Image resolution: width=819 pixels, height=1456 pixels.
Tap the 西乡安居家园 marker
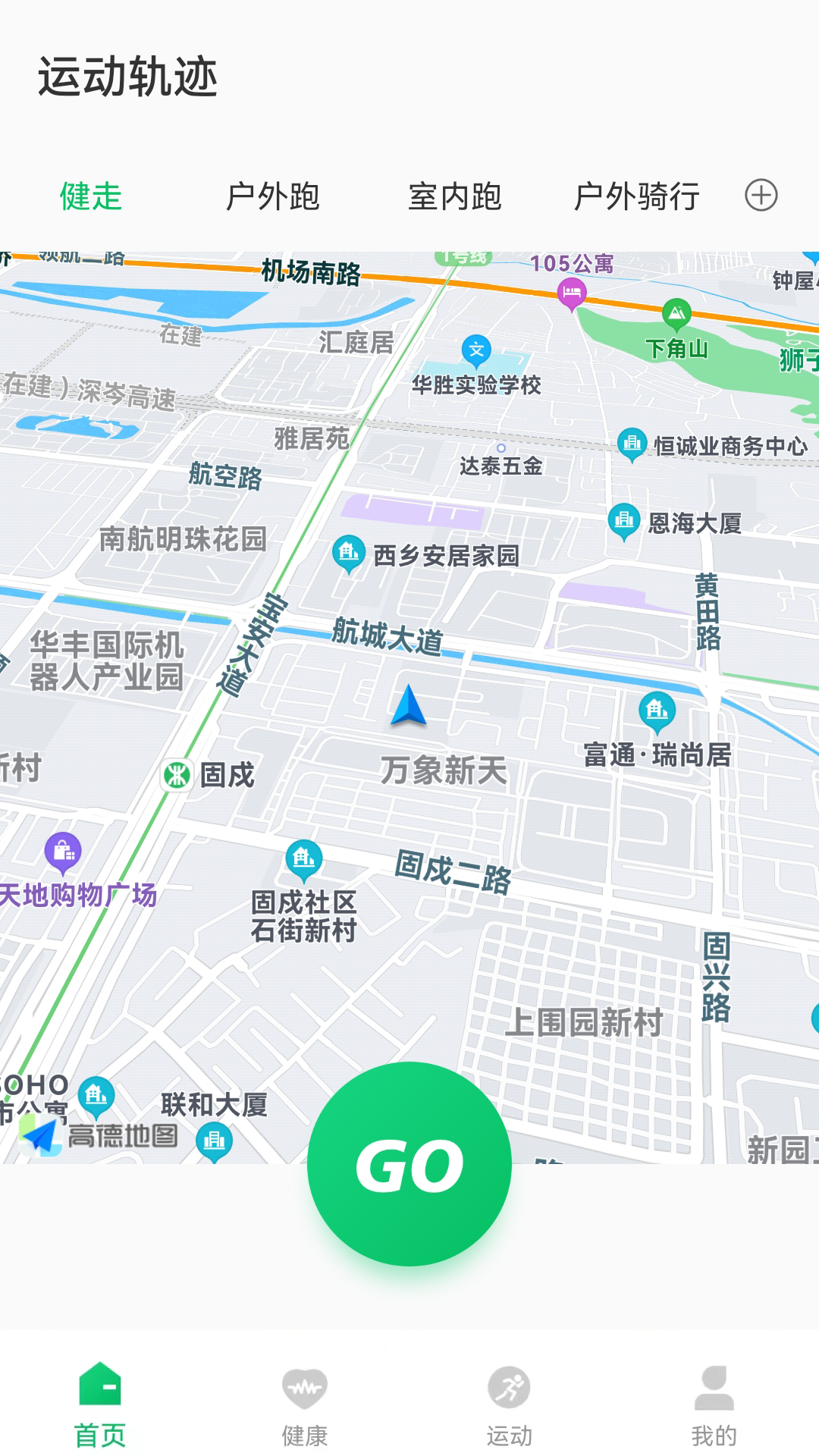[349, 551]
